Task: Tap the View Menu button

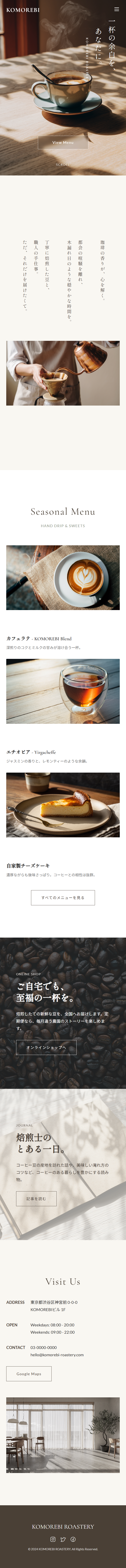Action: 63,142
